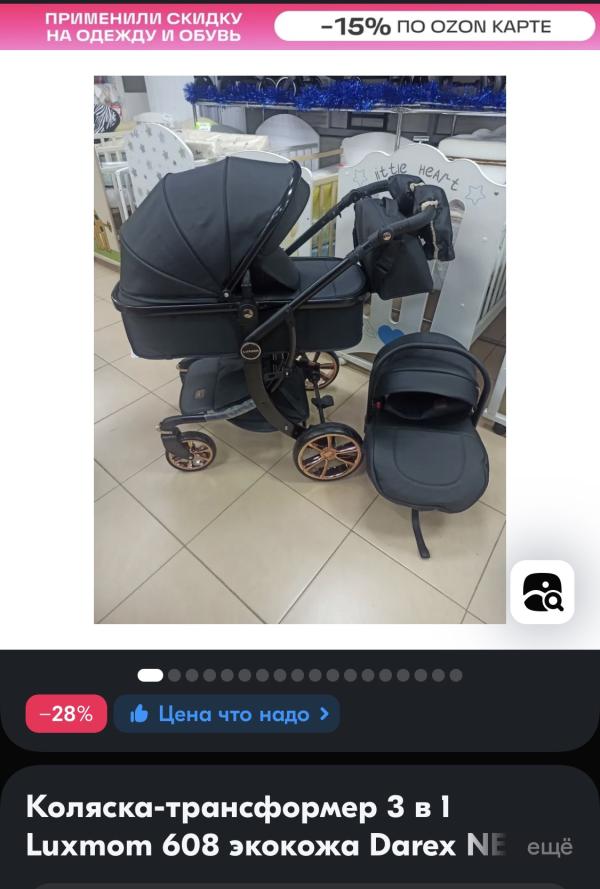The image size is (600, 889).
Task: Tap the find similar items icon
Action: pyautogui.click(x=542, y=592)
